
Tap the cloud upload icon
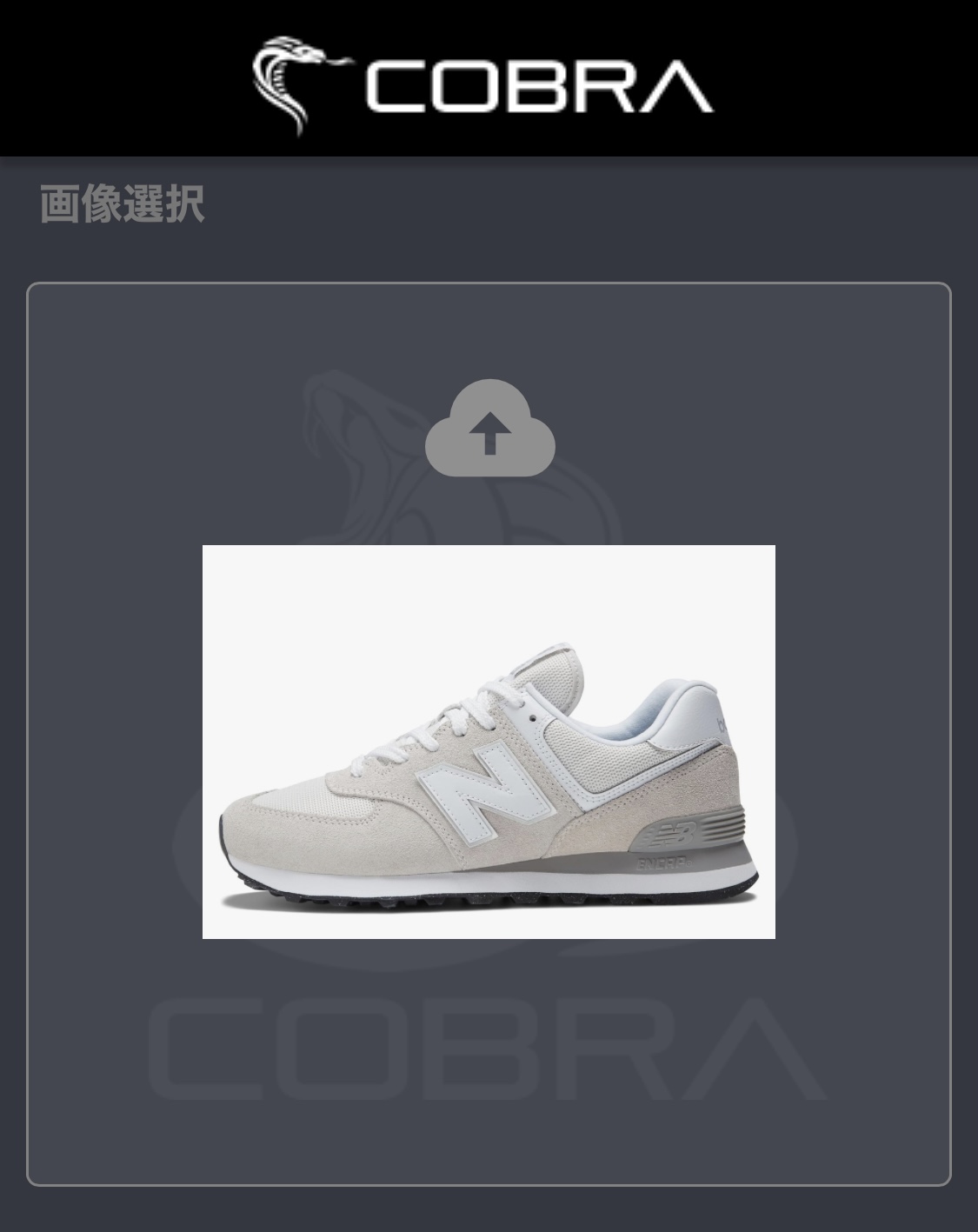489,428
